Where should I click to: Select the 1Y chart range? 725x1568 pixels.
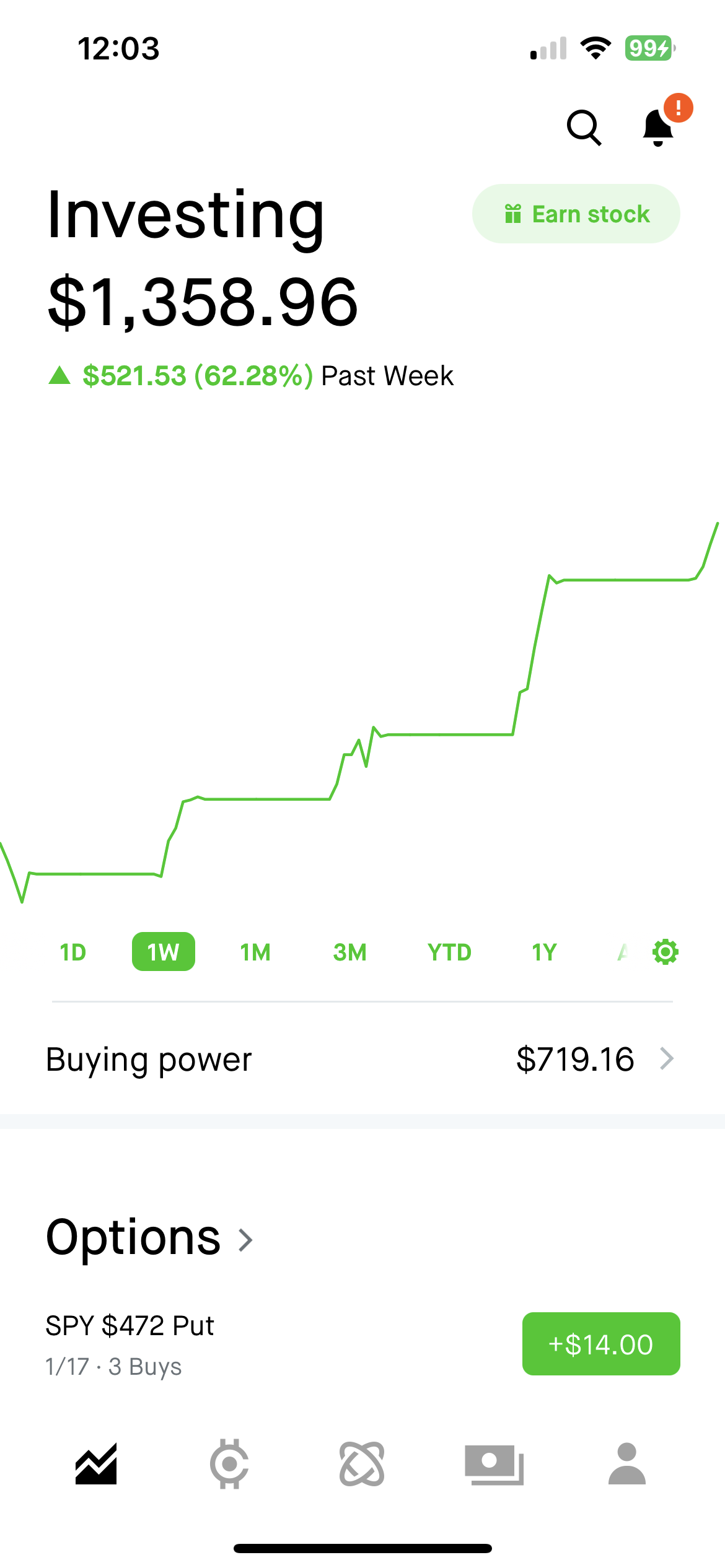(544, 952)
